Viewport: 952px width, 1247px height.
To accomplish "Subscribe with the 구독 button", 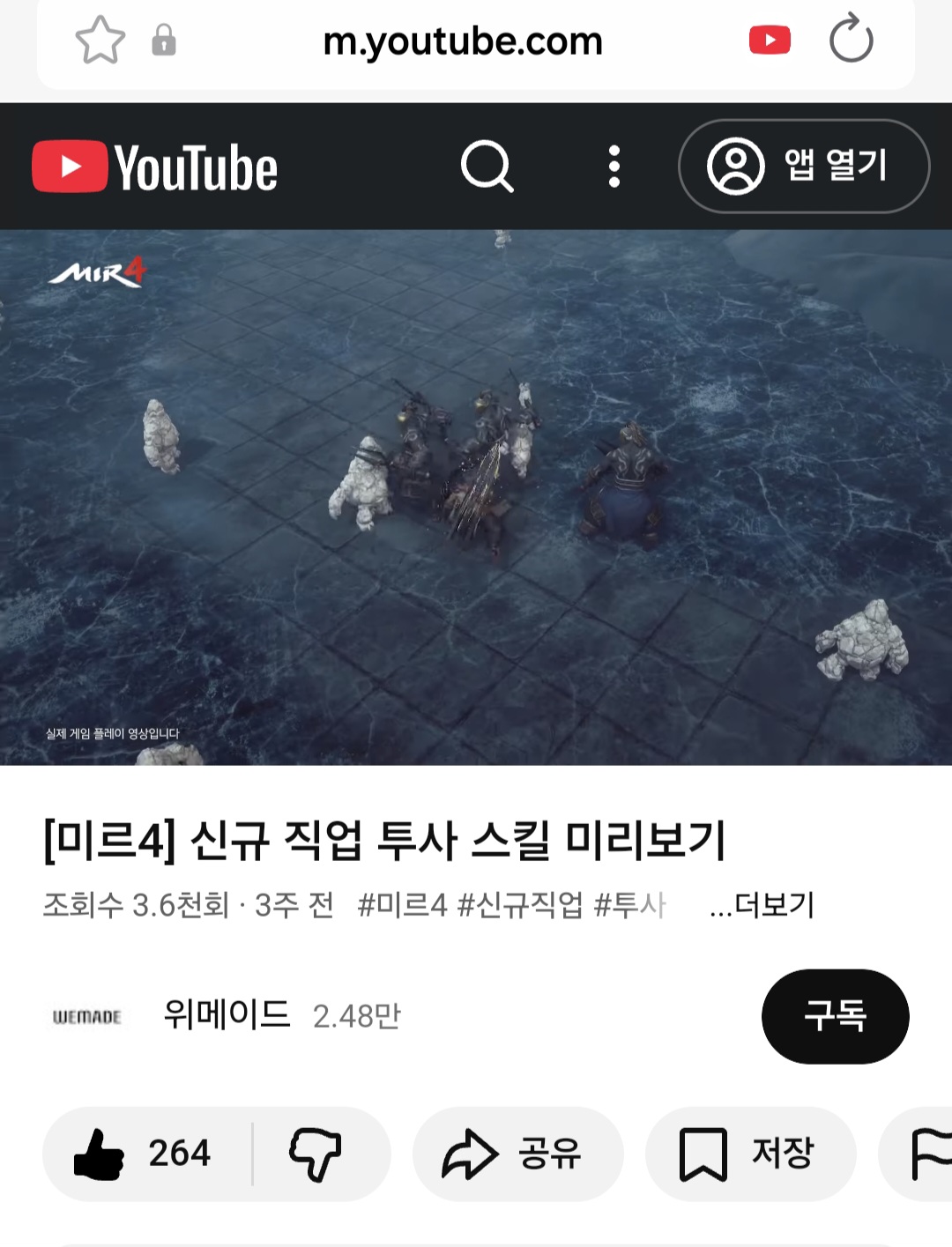I will 835,1016.
